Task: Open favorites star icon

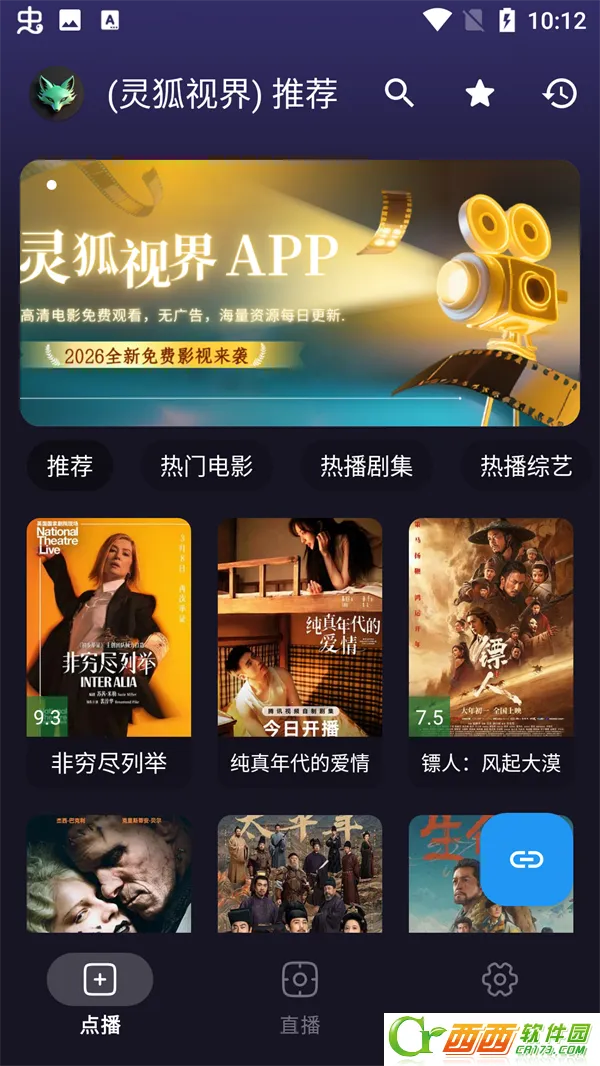Action: [x=480, y=93]
